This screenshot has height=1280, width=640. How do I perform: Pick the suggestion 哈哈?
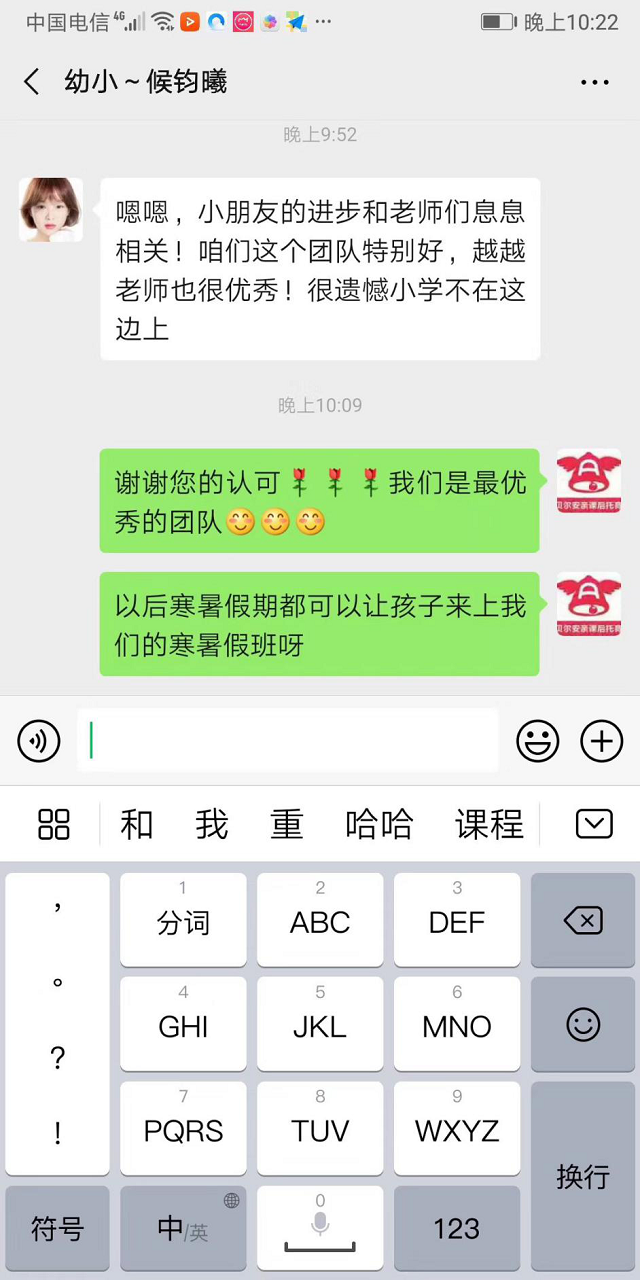click(x=379, y=824)
